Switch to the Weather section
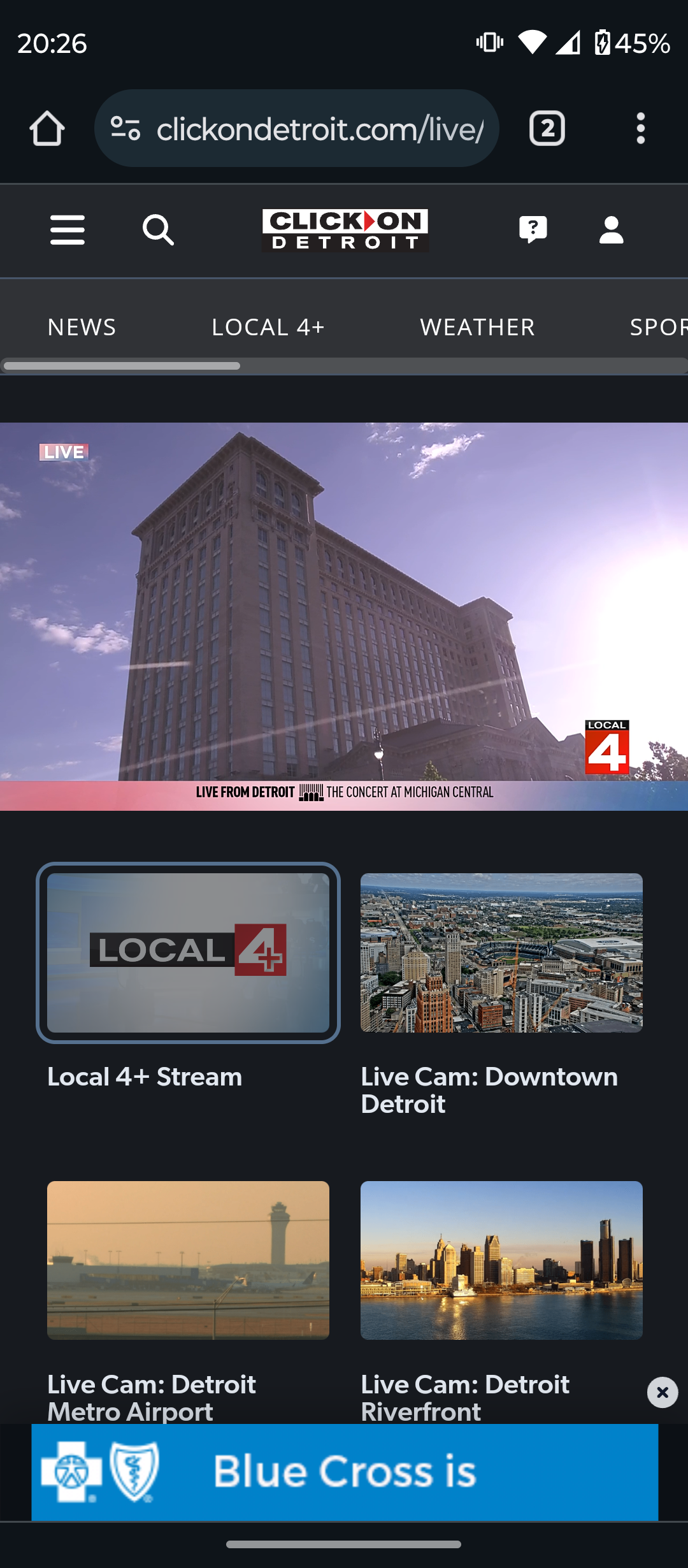688x1568 pixels. (x=477, y=327)
